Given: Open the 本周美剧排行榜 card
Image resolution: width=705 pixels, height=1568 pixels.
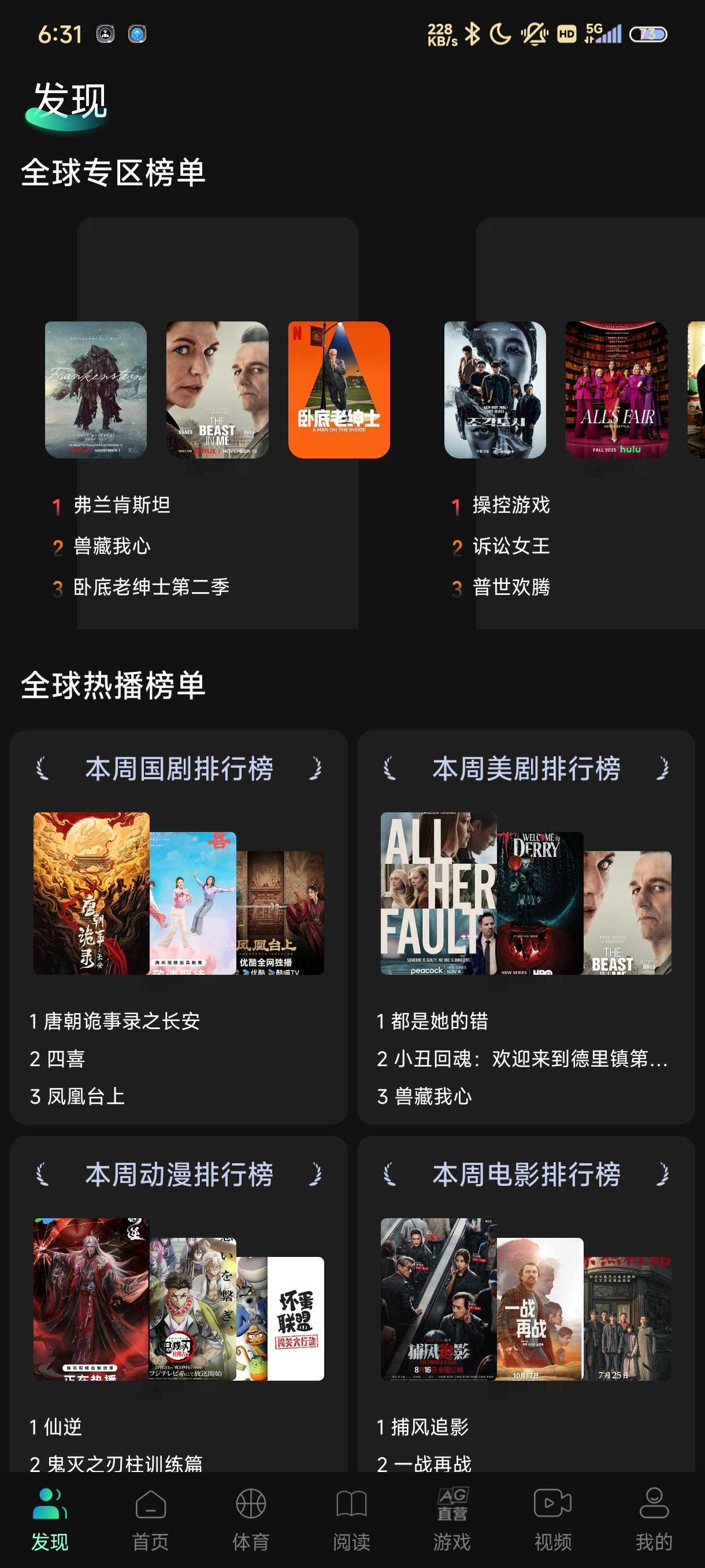Looking at the screenshot, I should click(x=525, y=769).
